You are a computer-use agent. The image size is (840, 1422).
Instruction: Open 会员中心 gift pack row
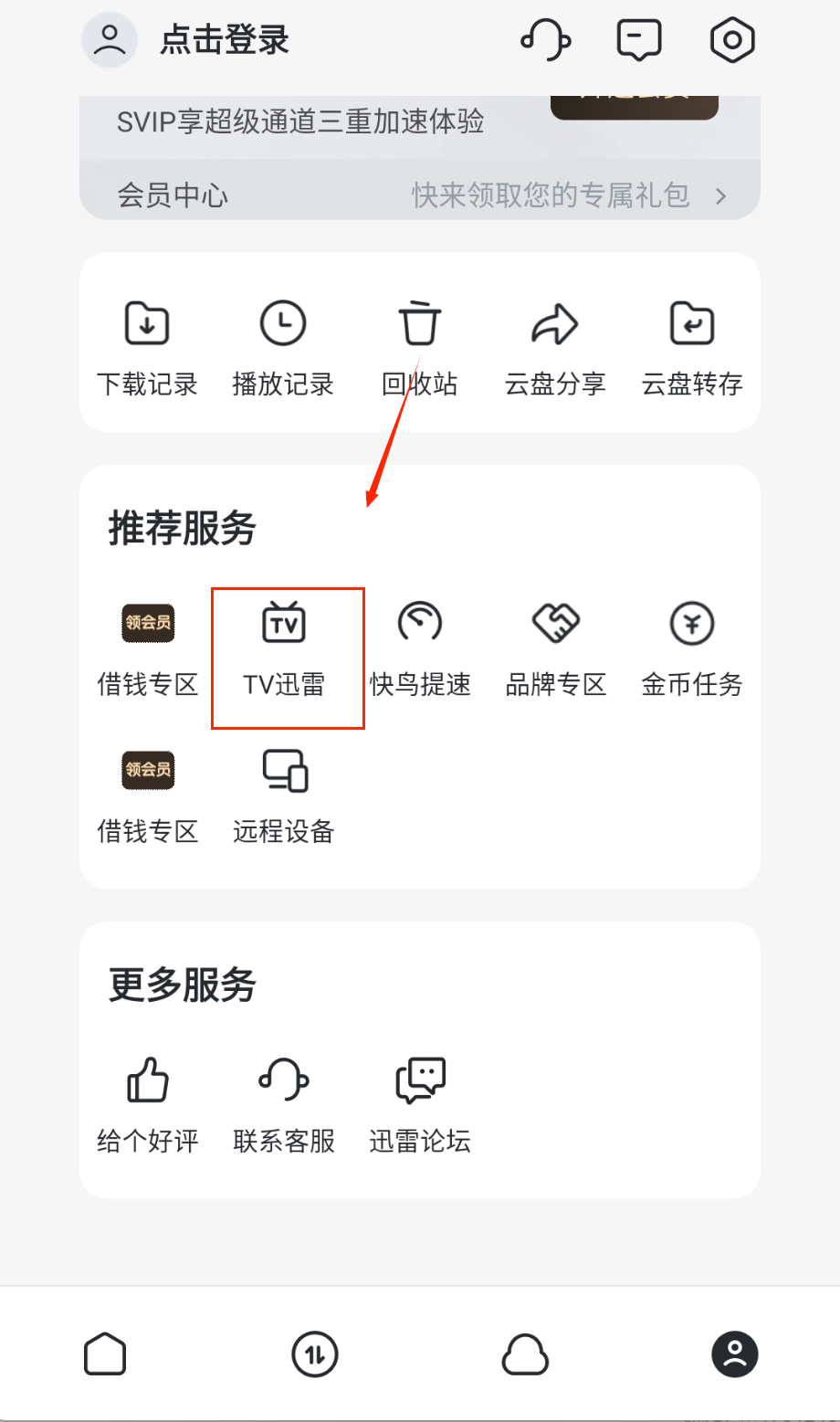coord(420,195)
